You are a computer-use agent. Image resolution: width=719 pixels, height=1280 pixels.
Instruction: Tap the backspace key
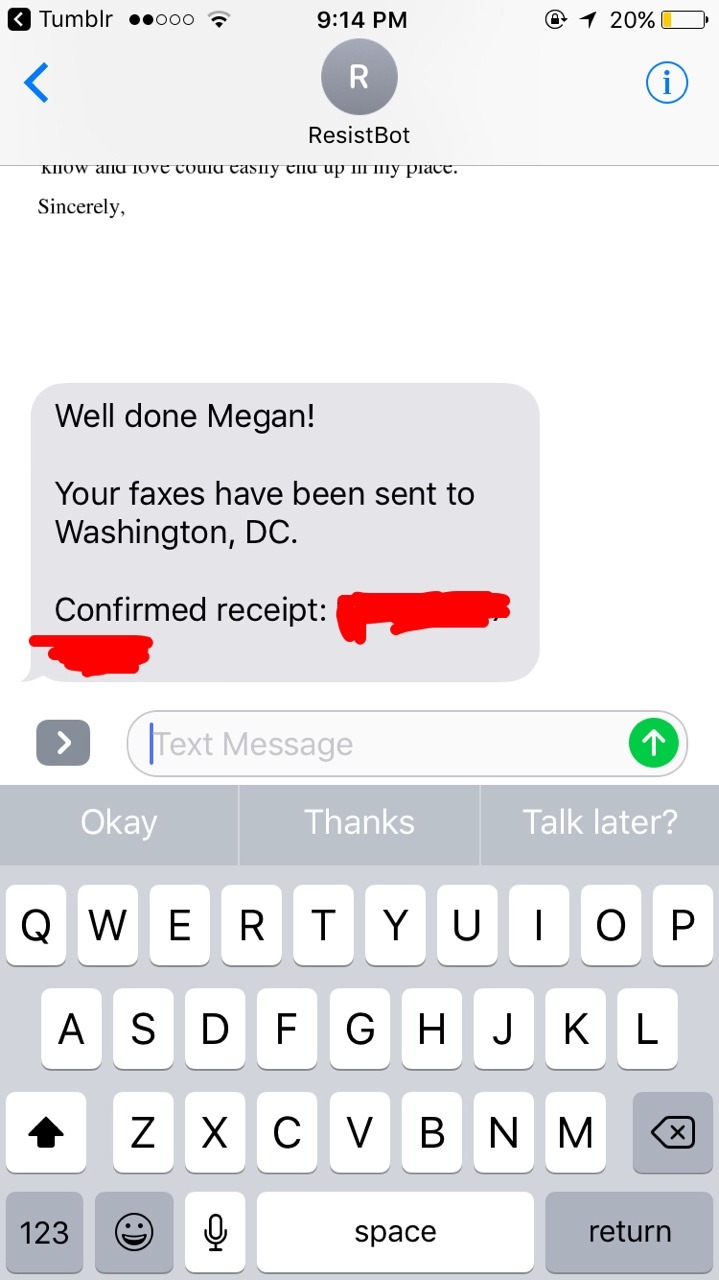point(672,1133)
